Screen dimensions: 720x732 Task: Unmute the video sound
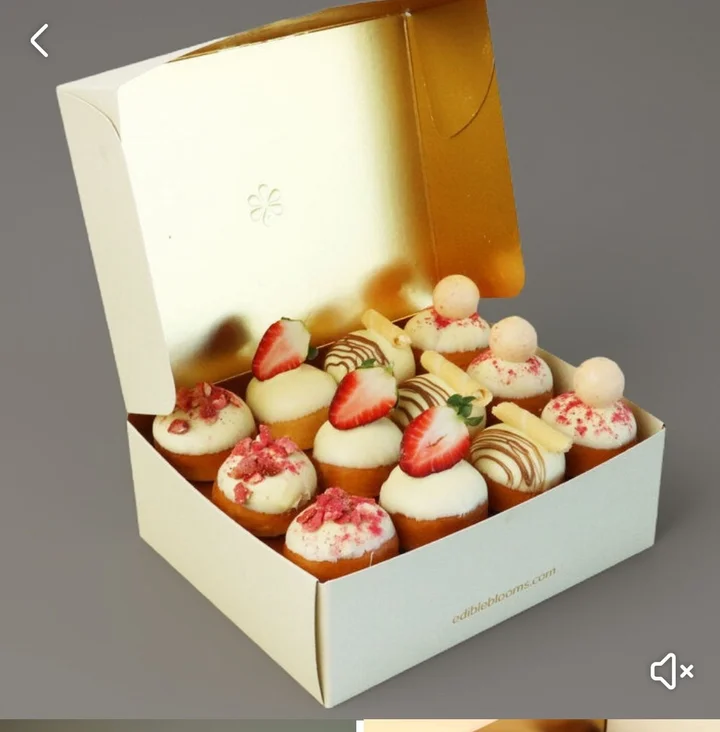(671, 671)
